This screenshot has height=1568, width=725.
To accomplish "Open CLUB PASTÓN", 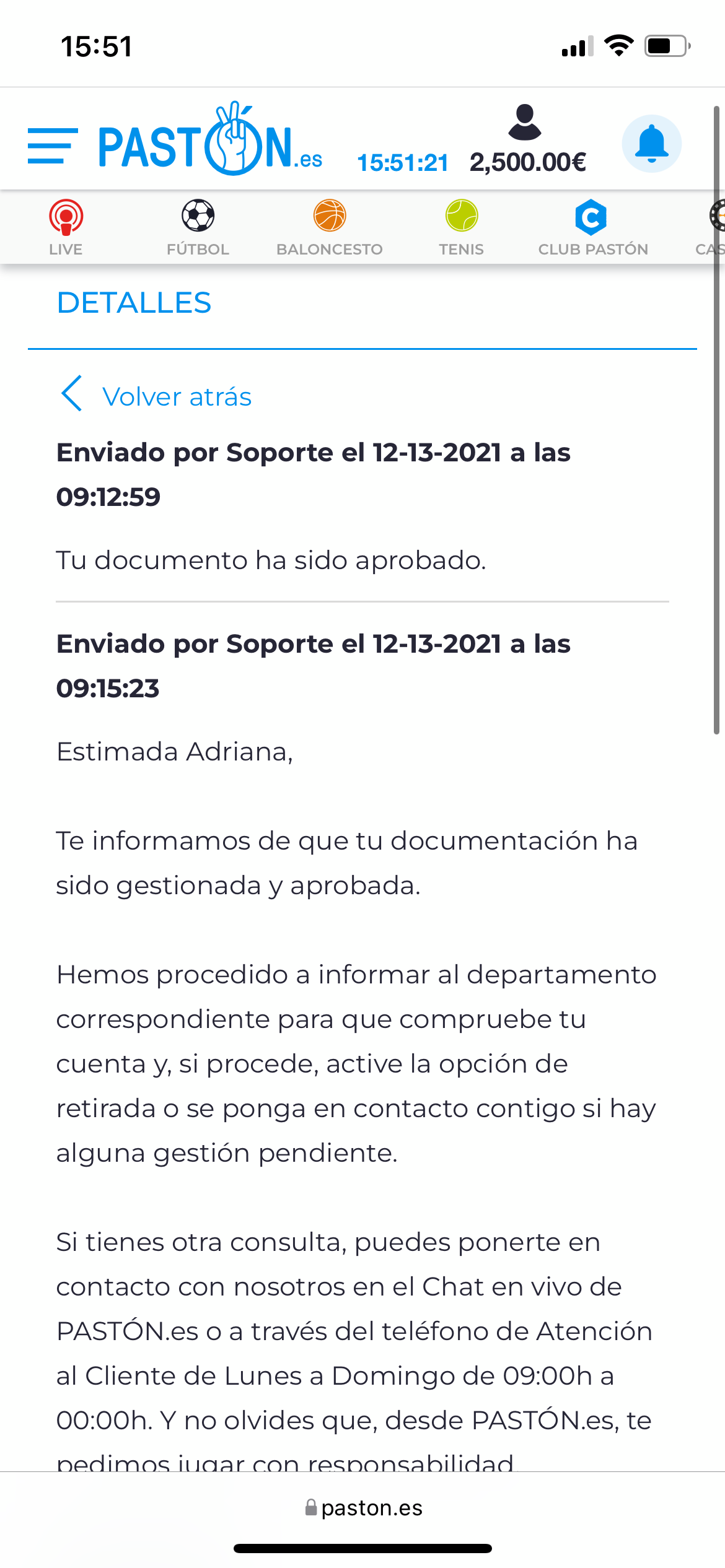I will coord(593,228).
